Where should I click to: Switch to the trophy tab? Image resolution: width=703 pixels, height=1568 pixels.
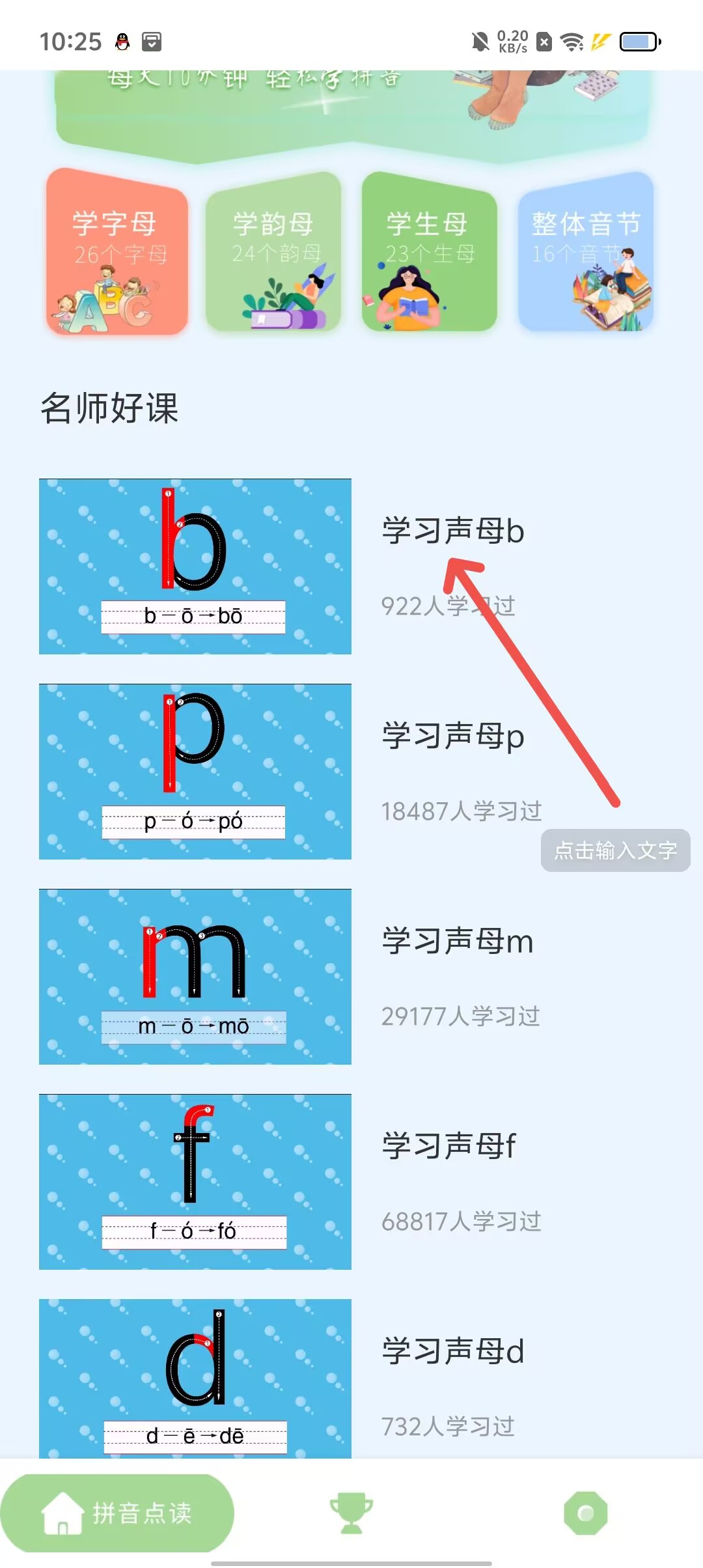[x=351, y=1513]
